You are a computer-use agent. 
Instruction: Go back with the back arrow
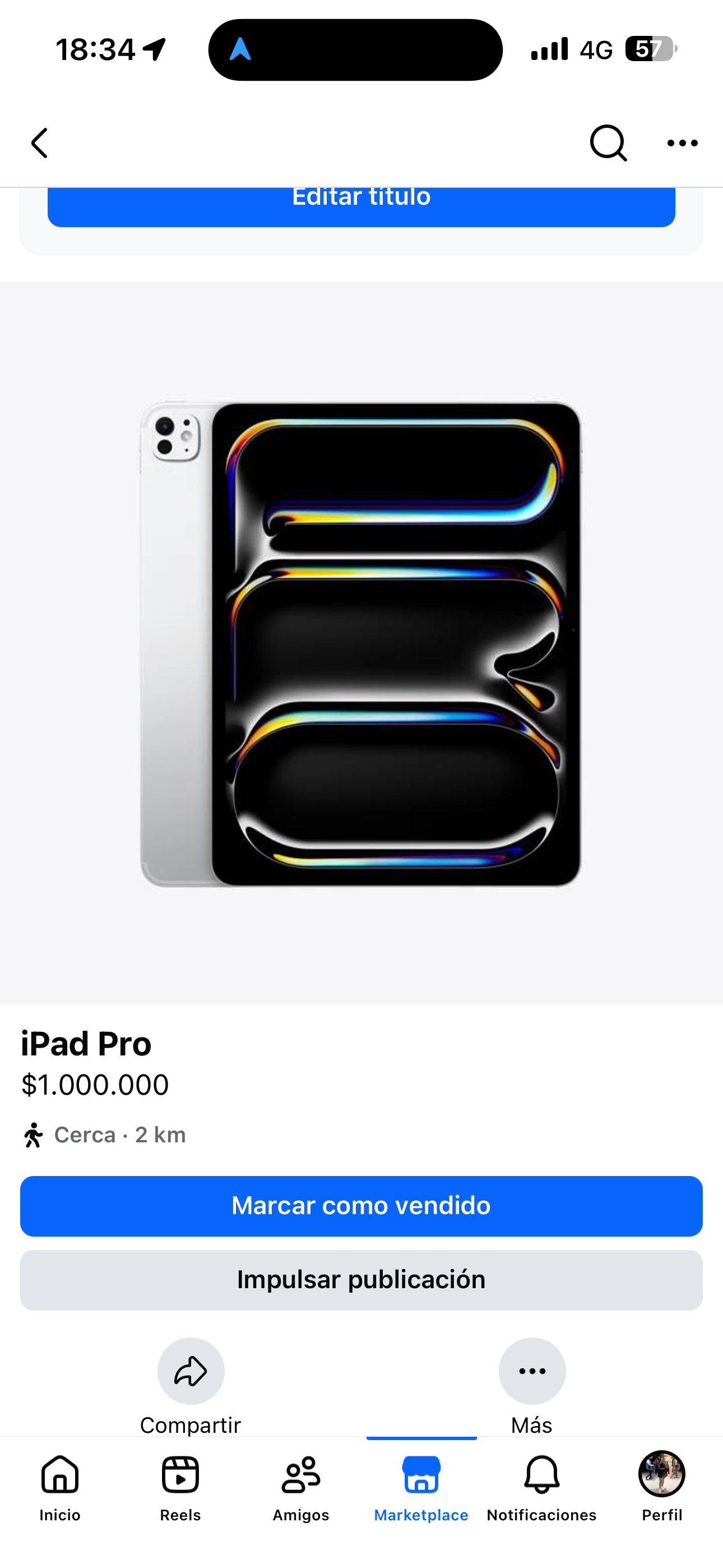click(x=39, y=143)
